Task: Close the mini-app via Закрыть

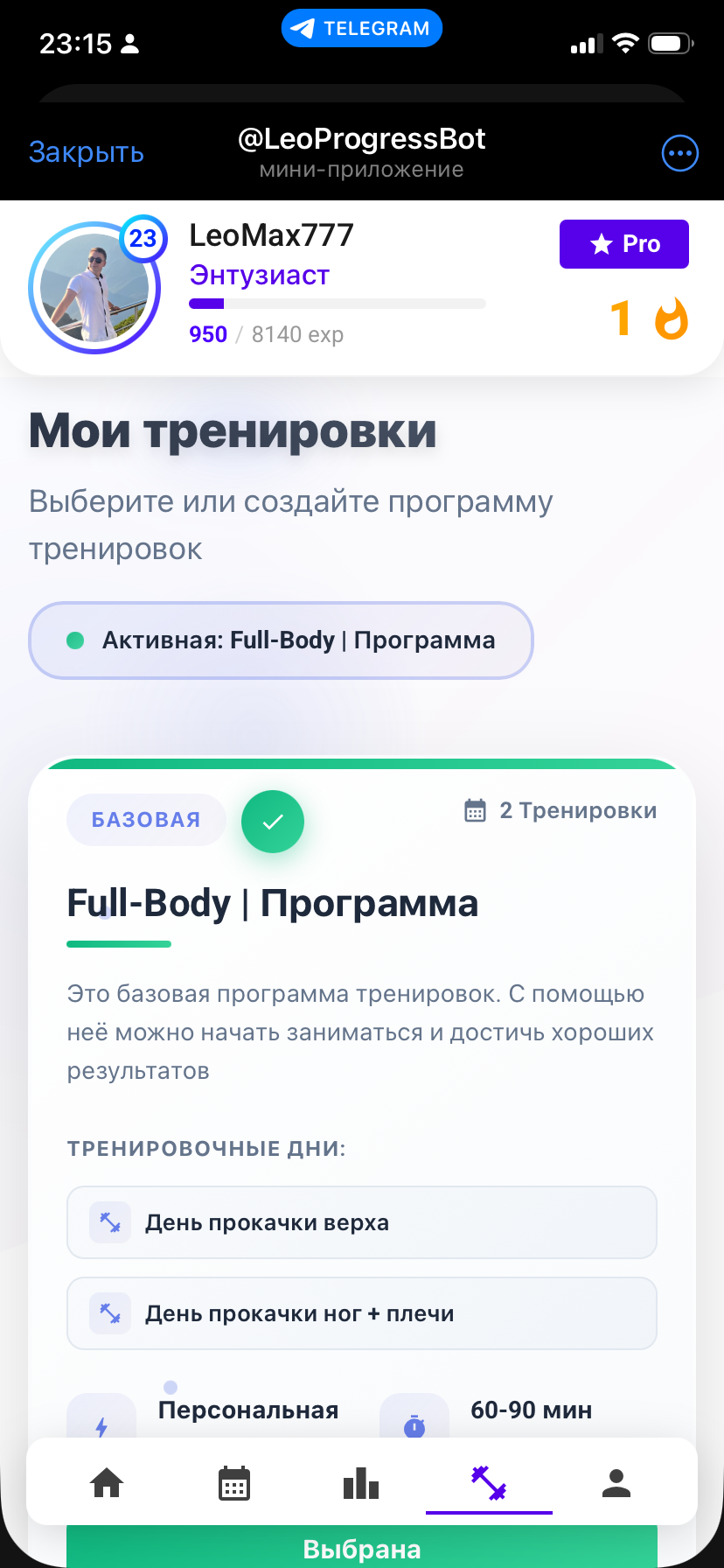Action: (86, 152)
